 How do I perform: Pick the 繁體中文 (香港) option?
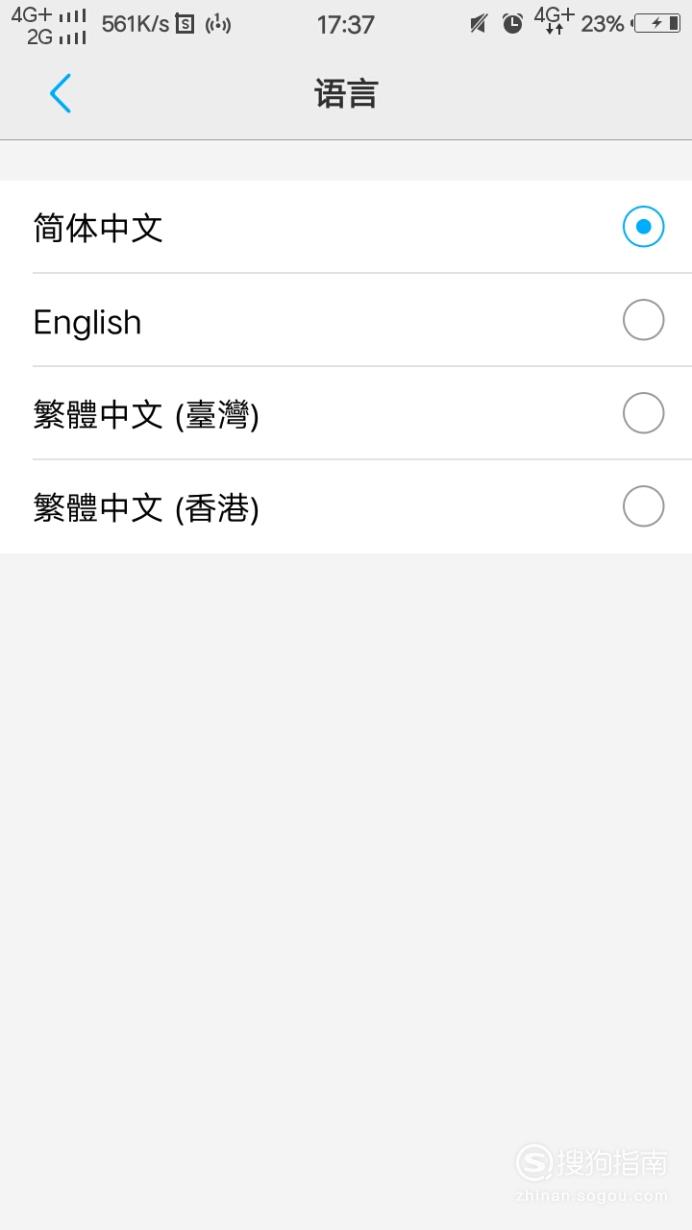pyautogui.click(x=346, y=507)
